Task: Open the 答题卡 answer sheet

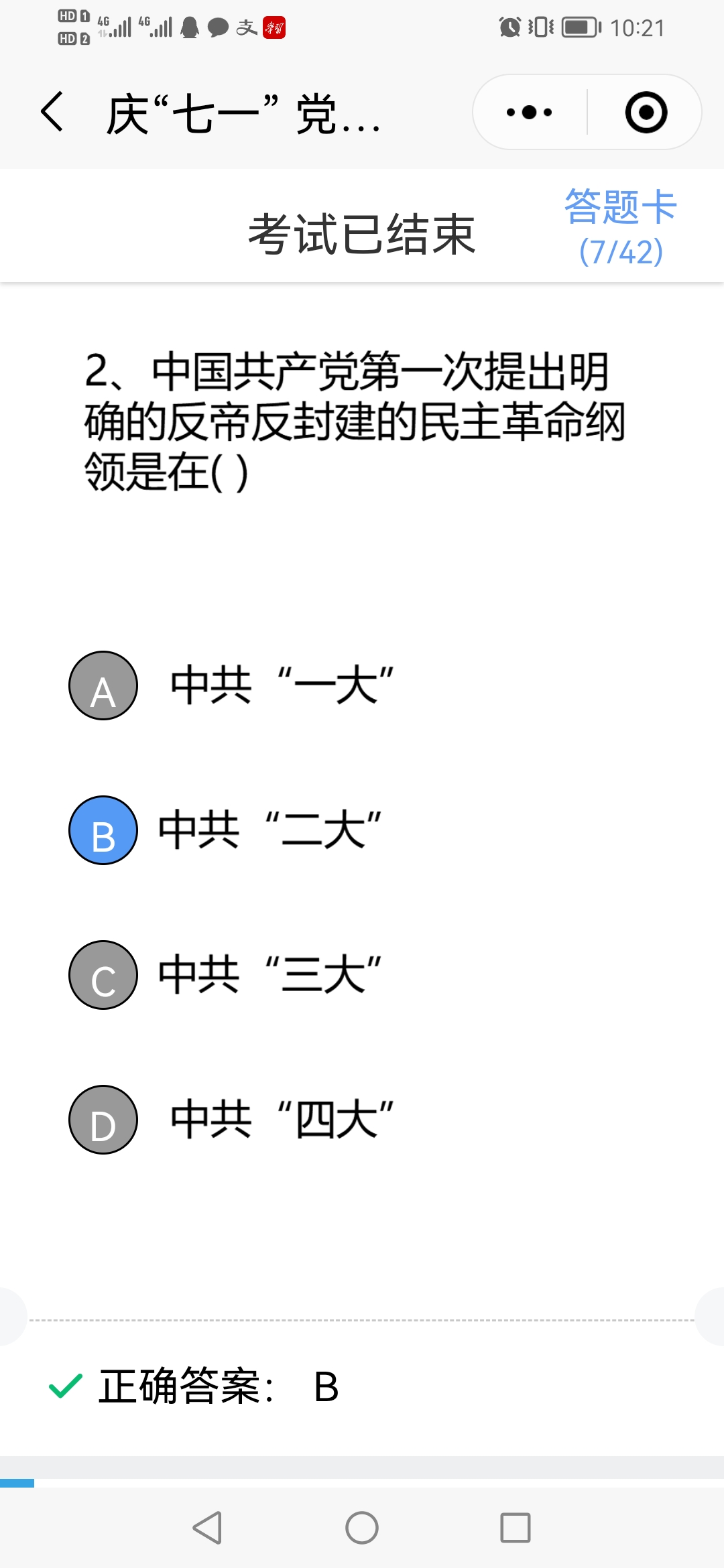Action: [x=620, y=227]
